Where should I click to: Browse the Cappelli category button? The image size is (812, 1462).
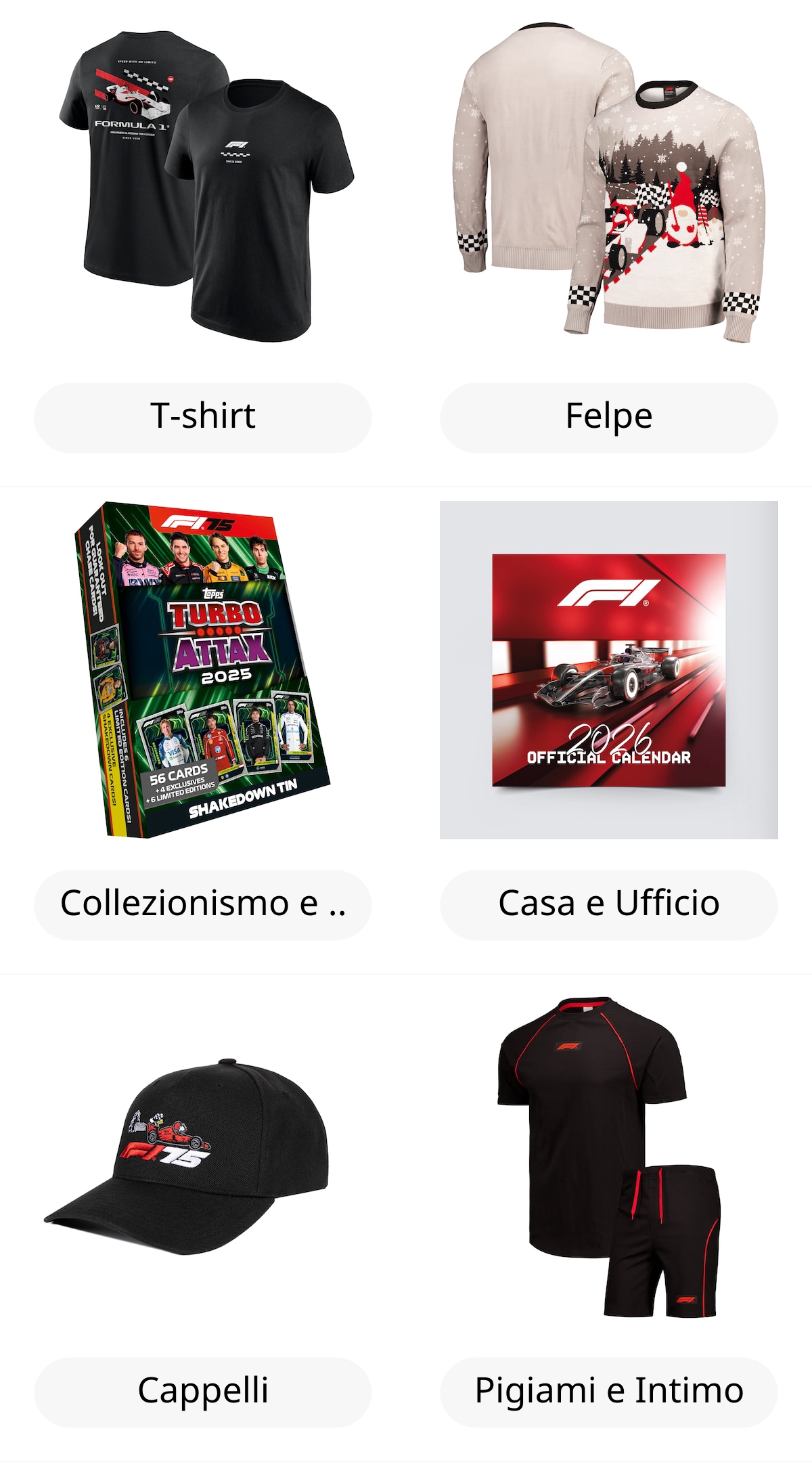(203, 1392)
